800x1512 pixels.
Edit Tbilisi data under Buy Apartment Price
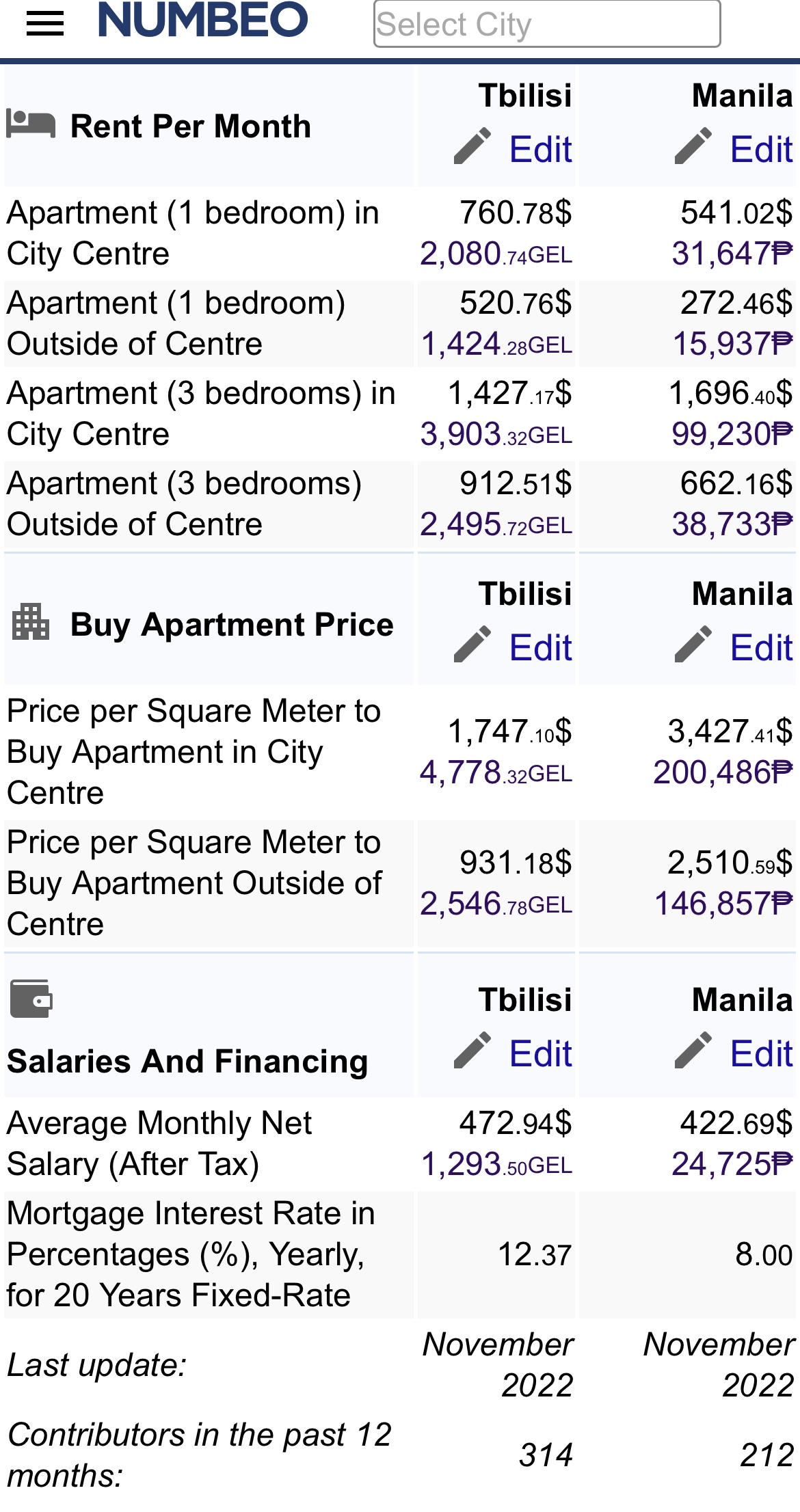click(x=539, y=647)
